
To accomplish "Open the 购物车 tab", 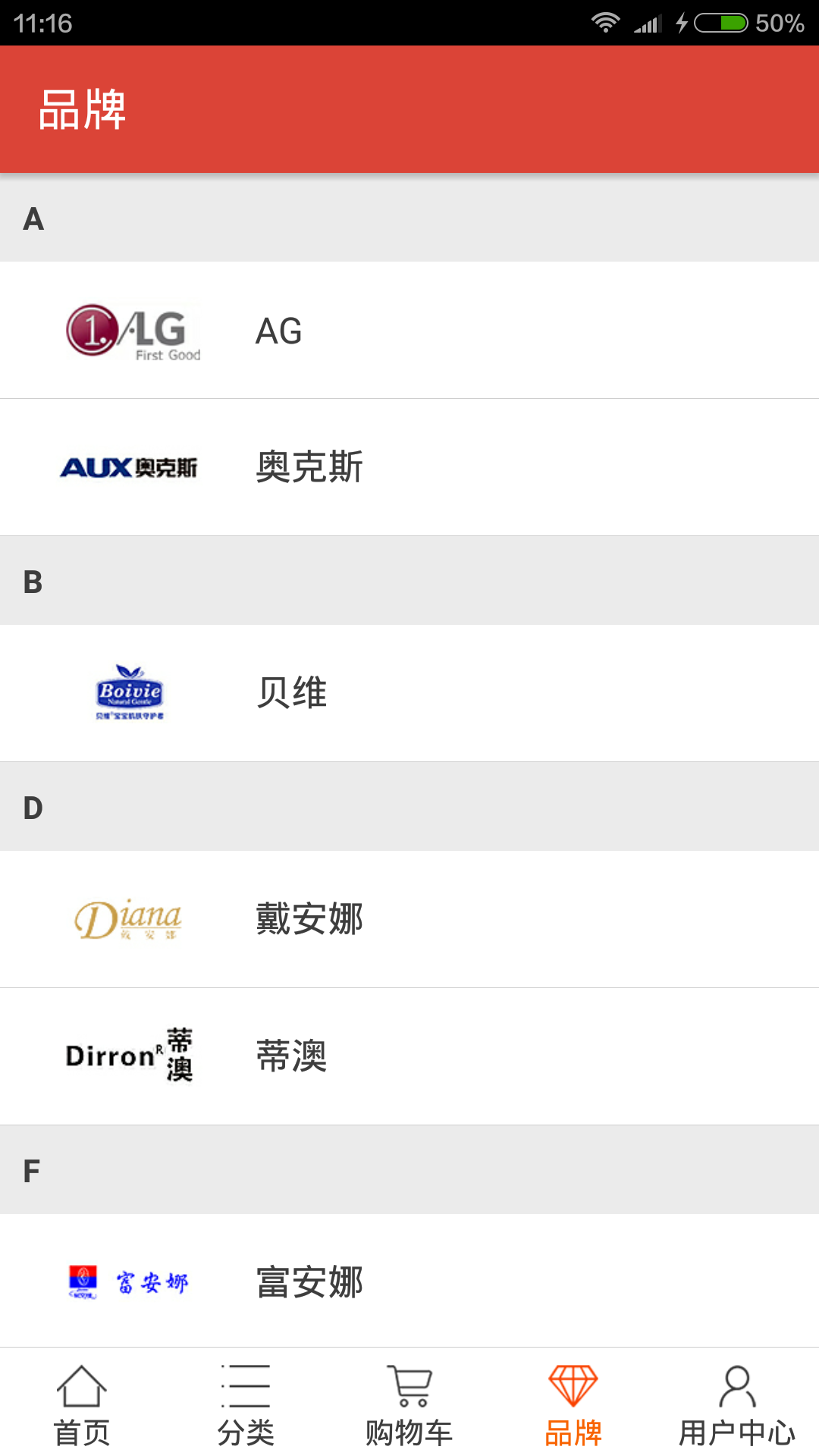I will coord(409,1404).
